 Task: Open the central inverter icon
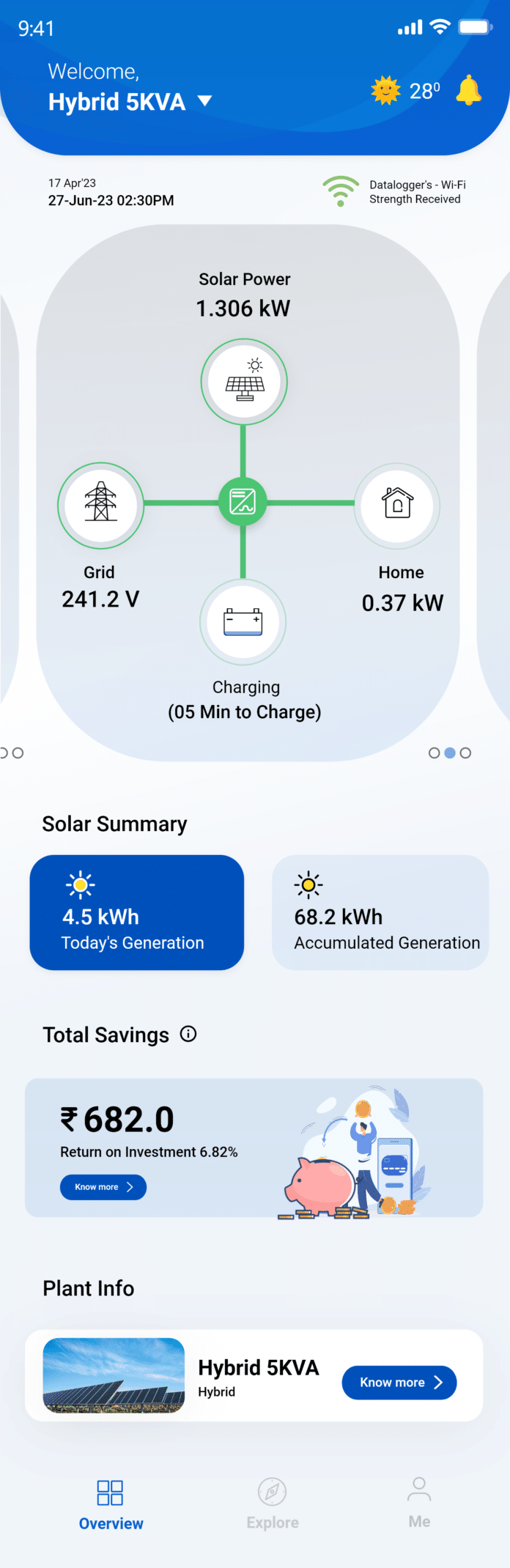(243, 503)
